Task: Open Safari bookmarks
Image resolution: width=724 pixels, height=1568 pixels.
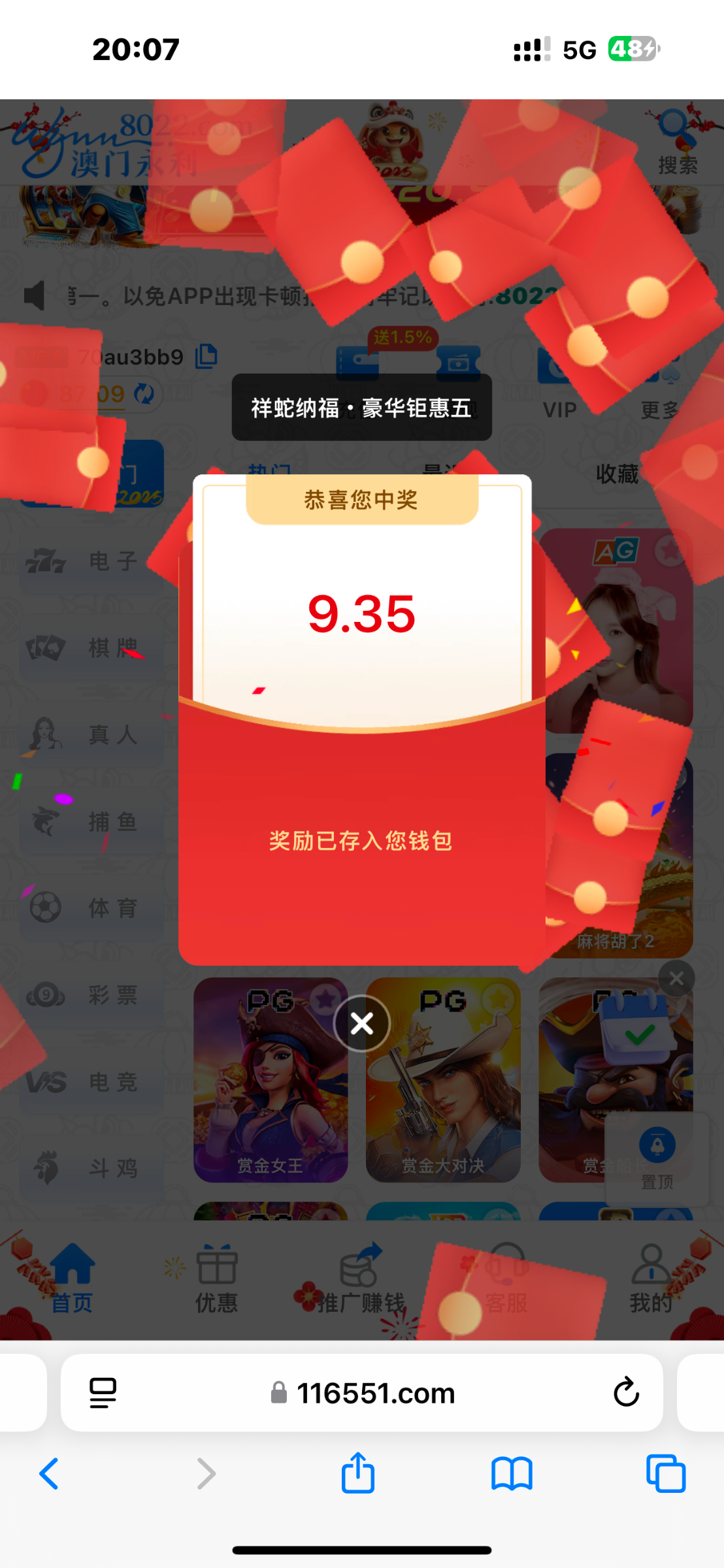Action: (512, 1474)
